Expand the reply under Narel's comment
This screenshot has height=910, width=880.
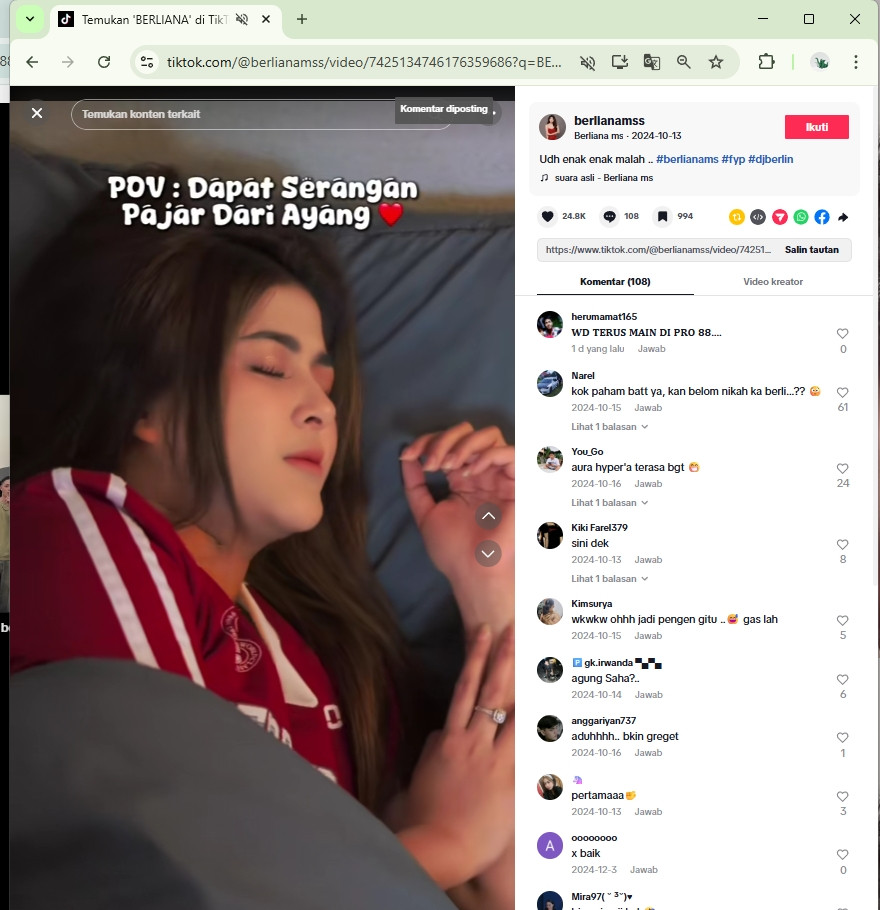pyautogui.click(x=609, y=427)
